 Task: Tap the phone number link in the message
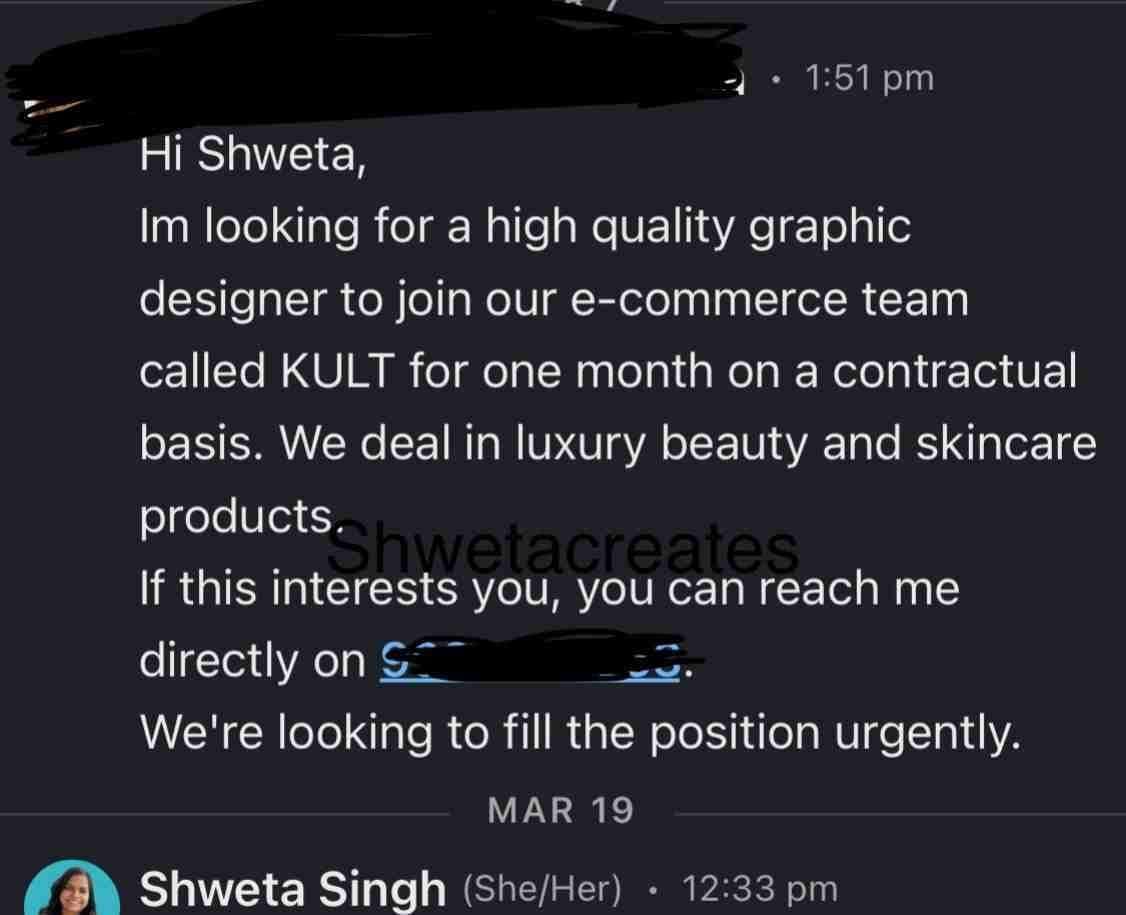pos(532,660)
